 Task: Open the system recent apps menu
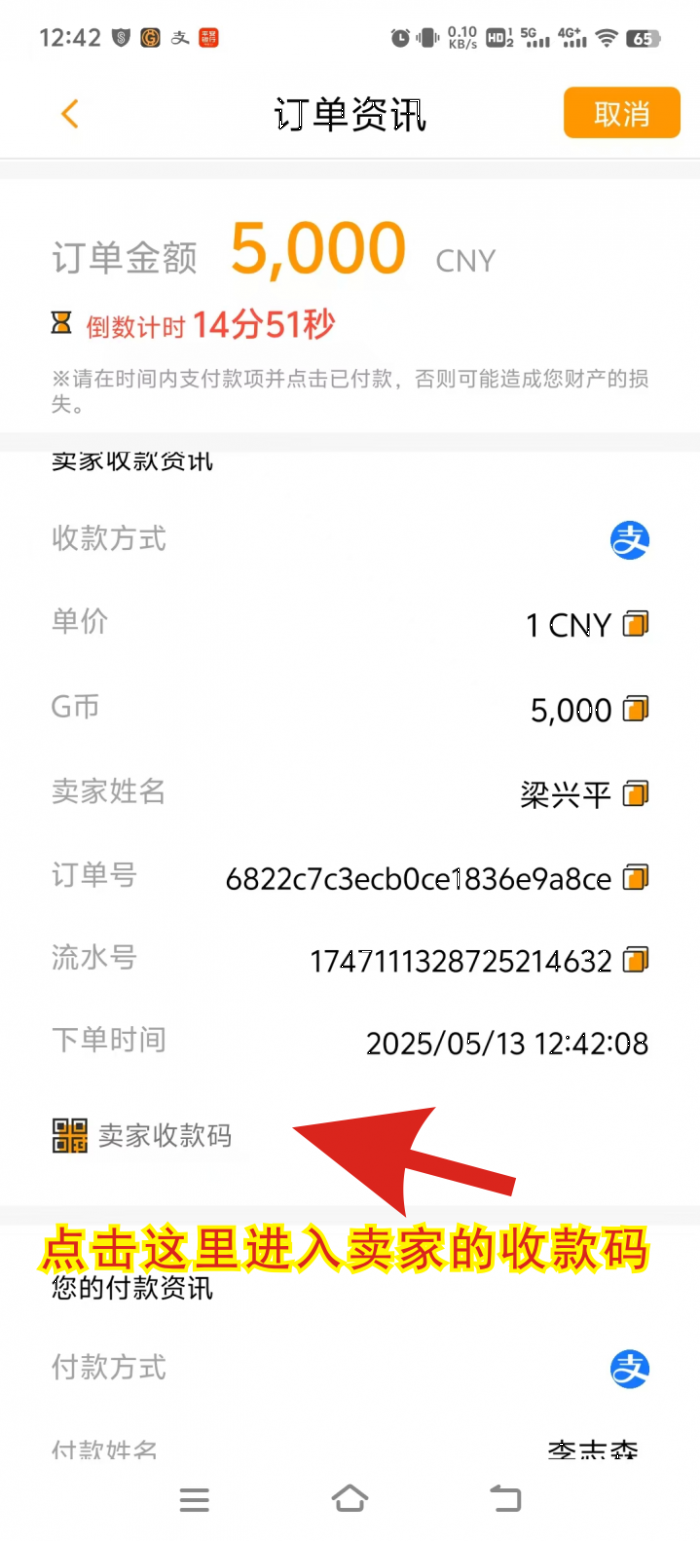[x=194, y=1498]
